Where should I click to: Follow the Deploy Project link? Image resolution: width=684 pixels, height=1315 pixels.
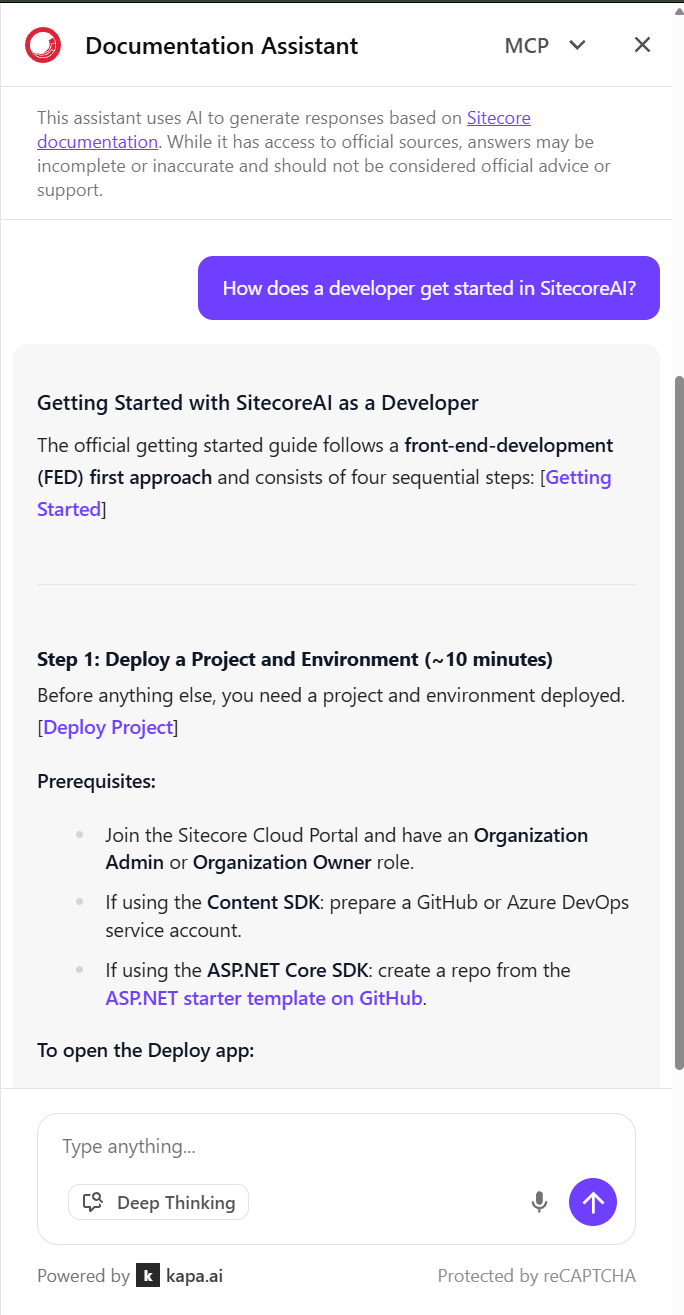108,727
